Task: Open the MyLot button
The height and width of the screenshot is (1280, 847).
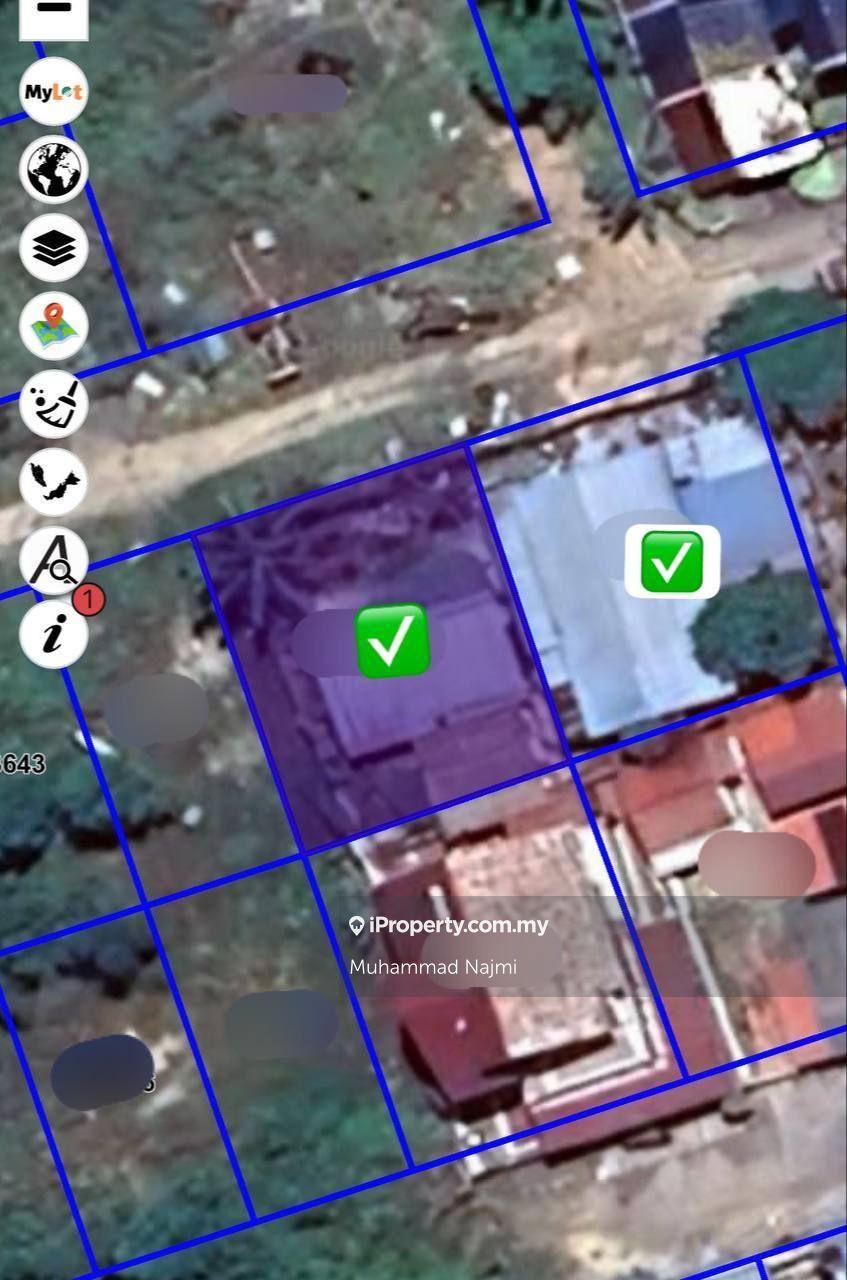Action: [54, 92]
